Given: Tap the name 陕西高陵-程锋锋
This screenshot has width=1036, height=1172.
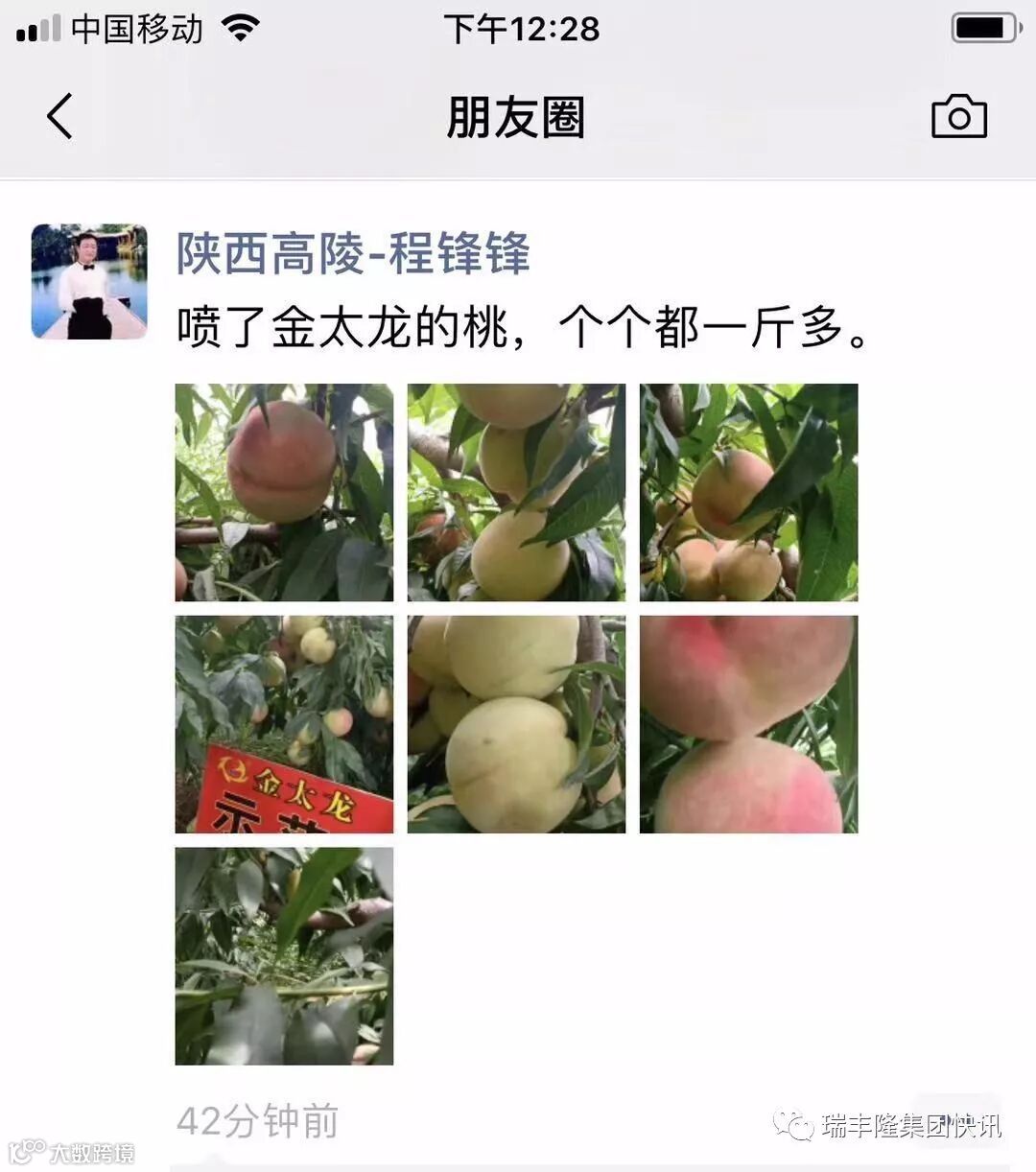Looking at the screenshot, I should pyautogui.click(x=353, y=253).
